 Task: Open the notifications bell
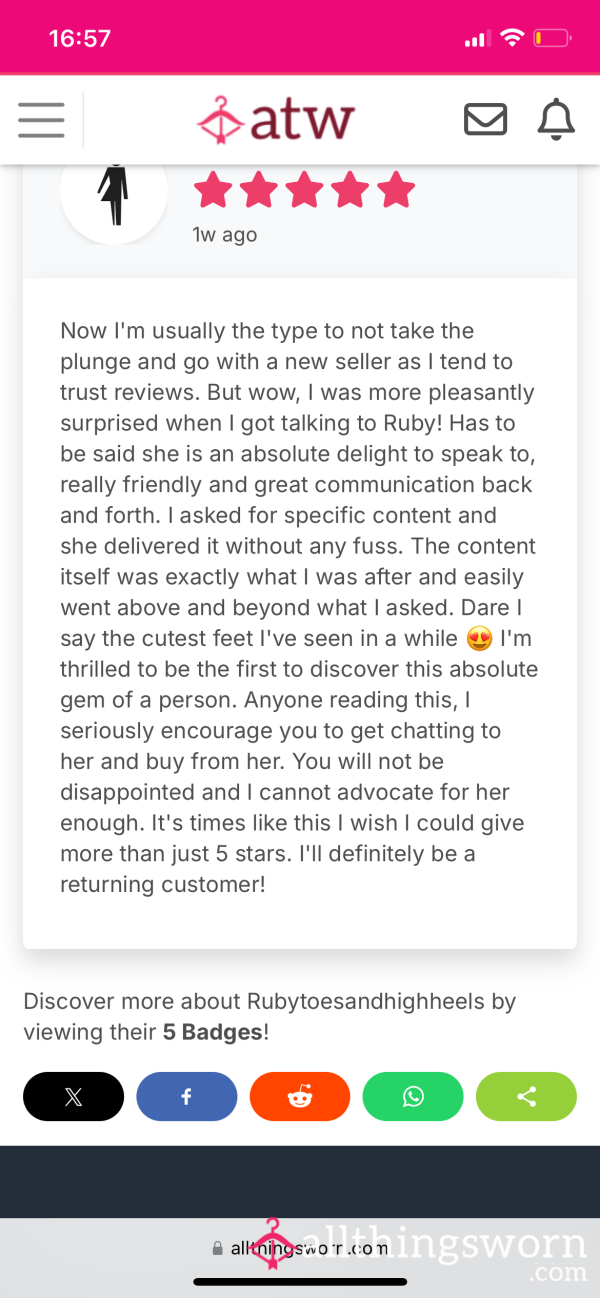[556, 120]
